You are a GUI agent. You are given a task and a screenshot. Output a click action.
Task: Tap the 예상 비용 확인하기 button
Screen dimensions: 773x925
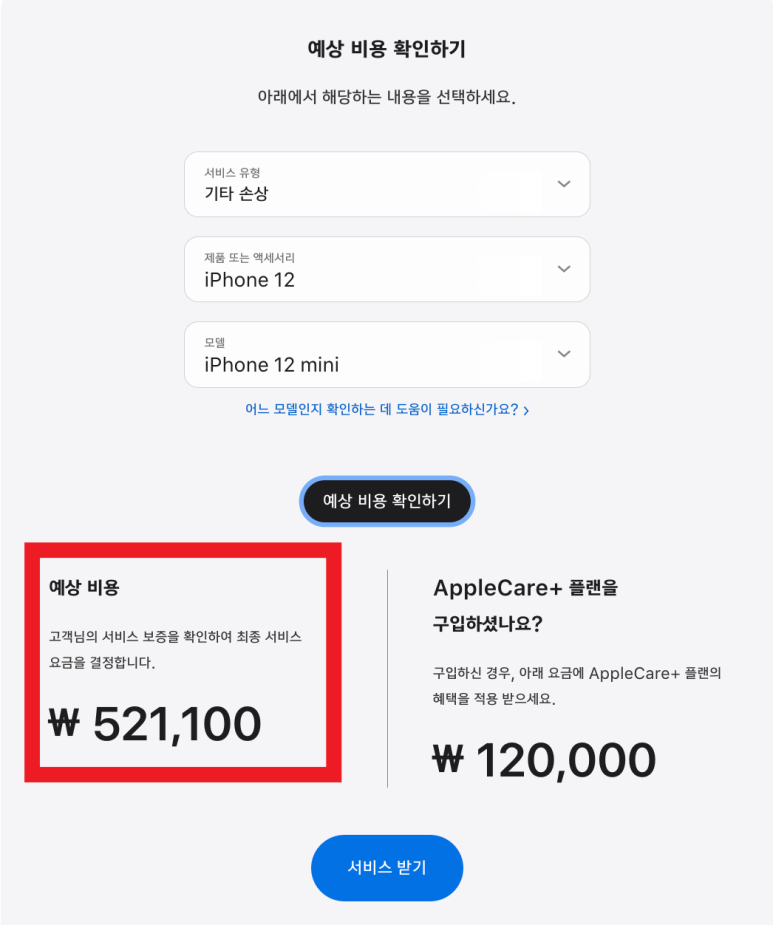point(387,501)
